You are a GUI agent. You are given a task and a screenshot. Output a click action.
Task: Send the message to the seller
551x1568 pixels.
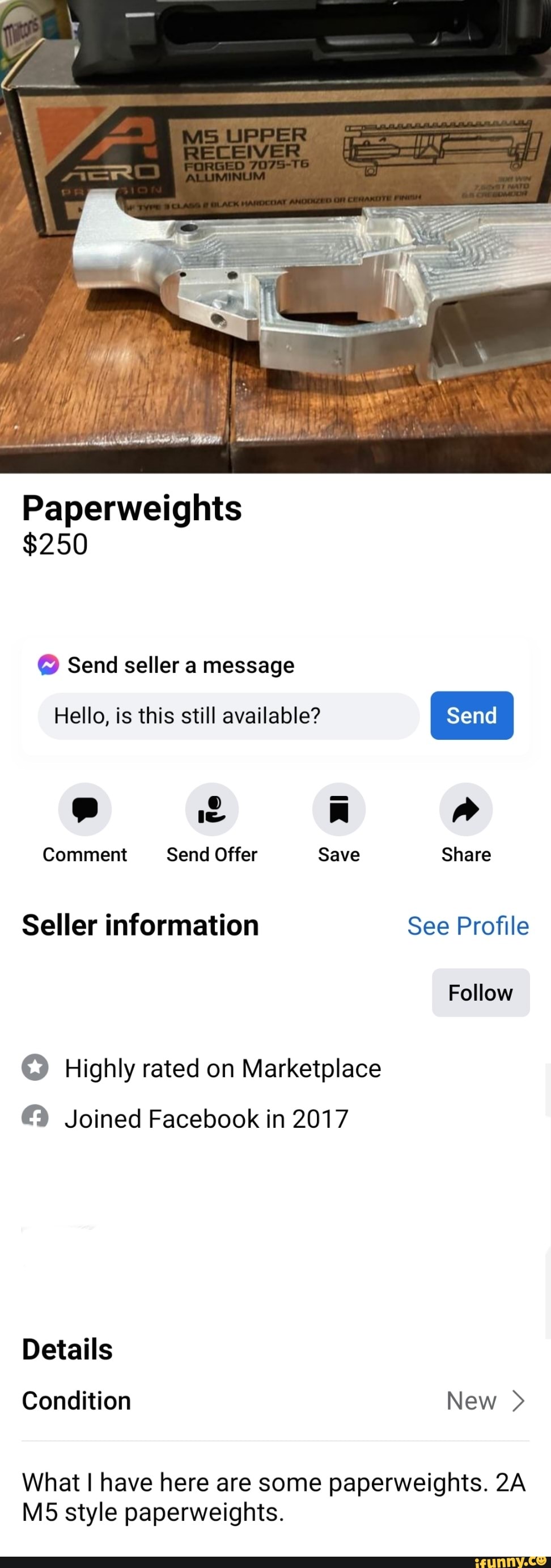pyautogui.click(x=471, y=715)
